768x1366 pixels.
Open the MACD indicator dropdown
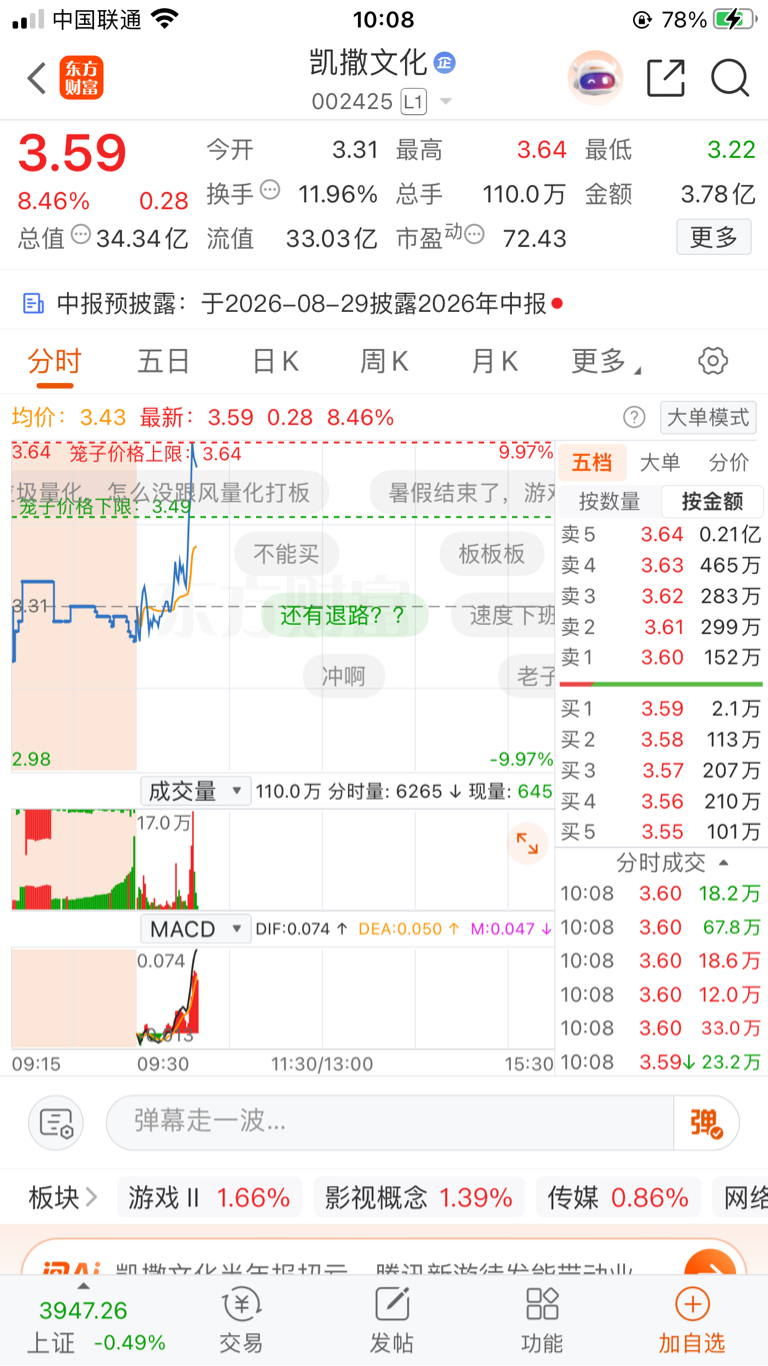(x=194, y=929)
